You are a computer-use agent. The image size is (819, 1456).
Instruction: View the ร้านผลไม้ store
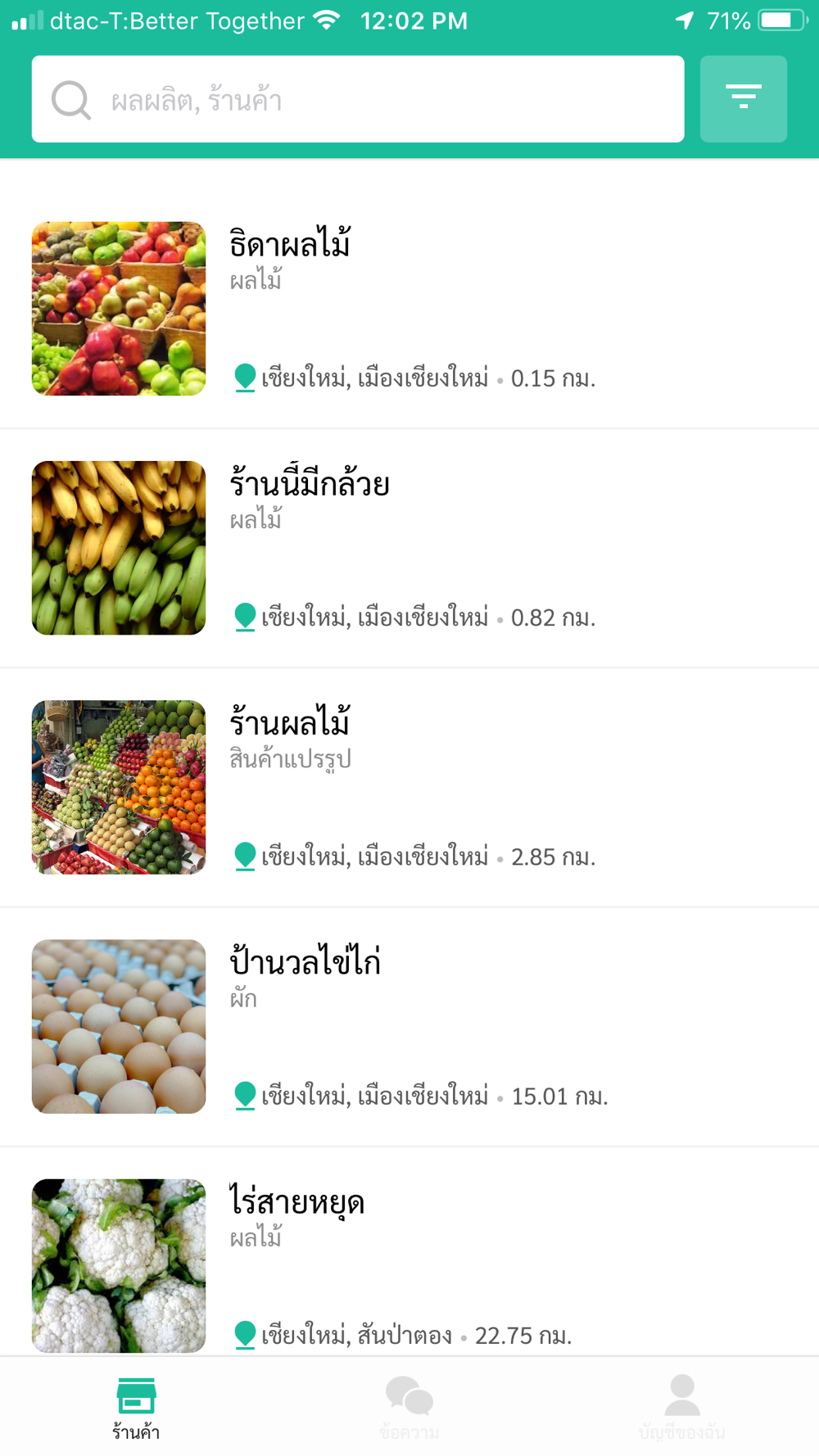point(409,787)
